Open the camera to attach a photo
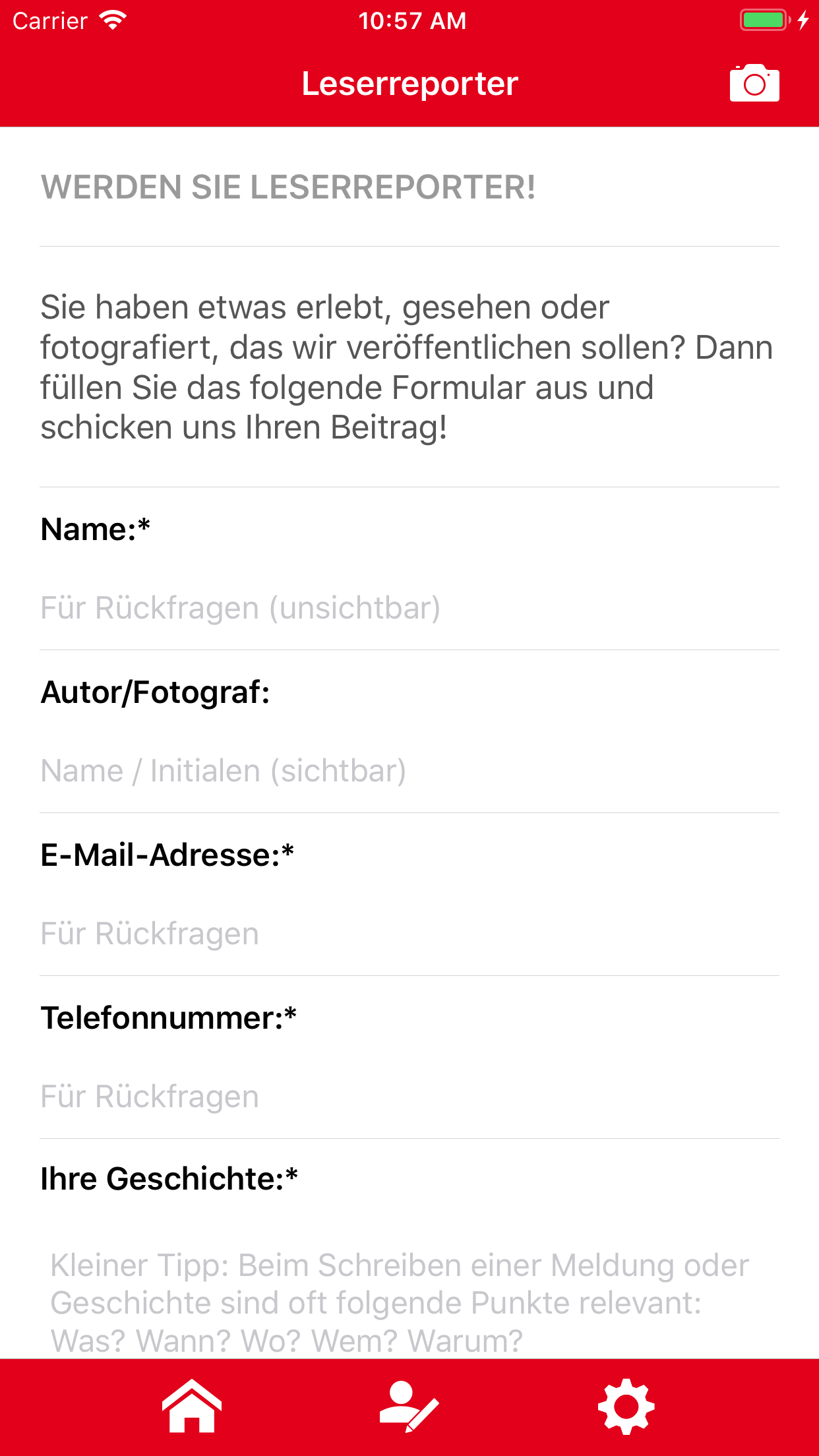 coord(754,82)
